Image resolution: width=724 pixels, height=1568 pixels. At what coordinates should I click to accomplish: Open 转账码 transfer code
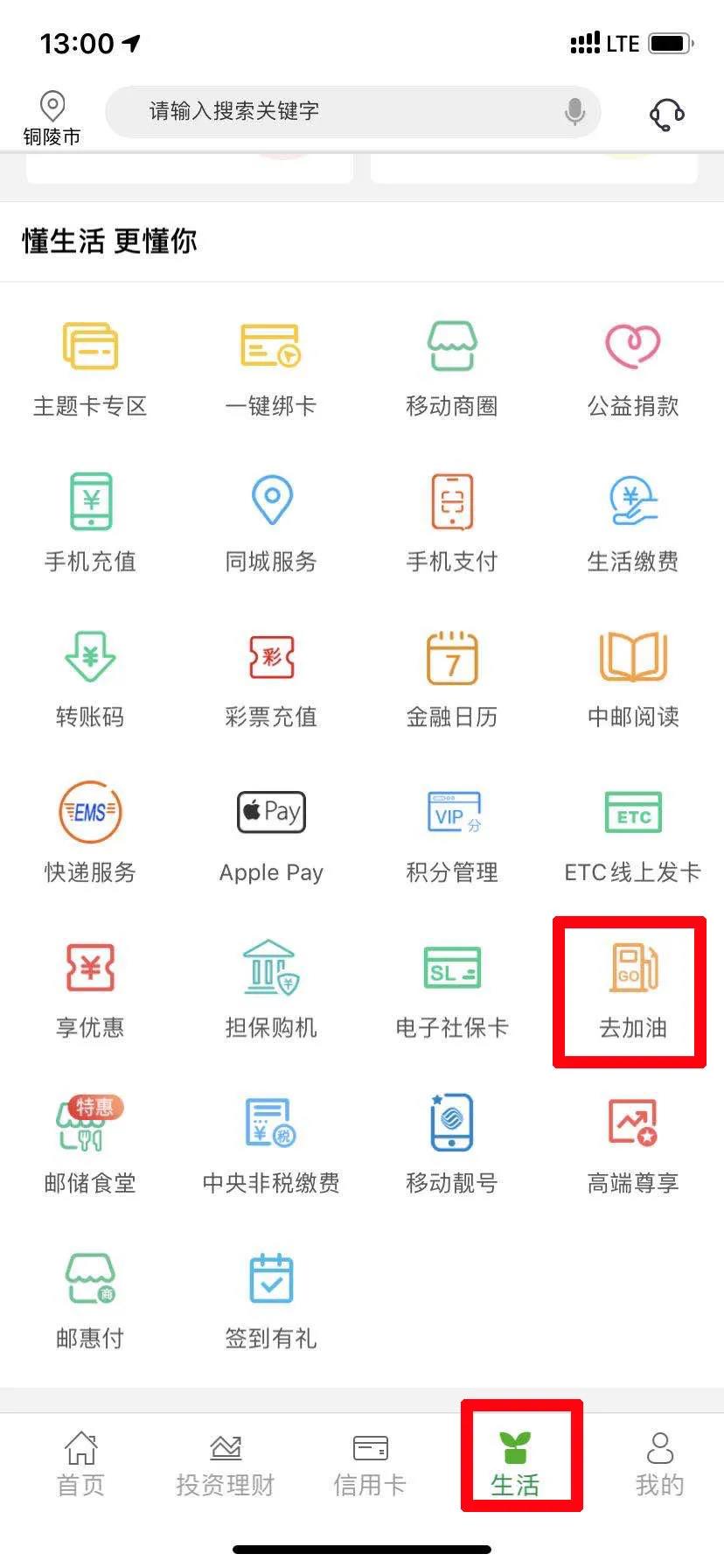pyautogui.click(x=90, y=678)
